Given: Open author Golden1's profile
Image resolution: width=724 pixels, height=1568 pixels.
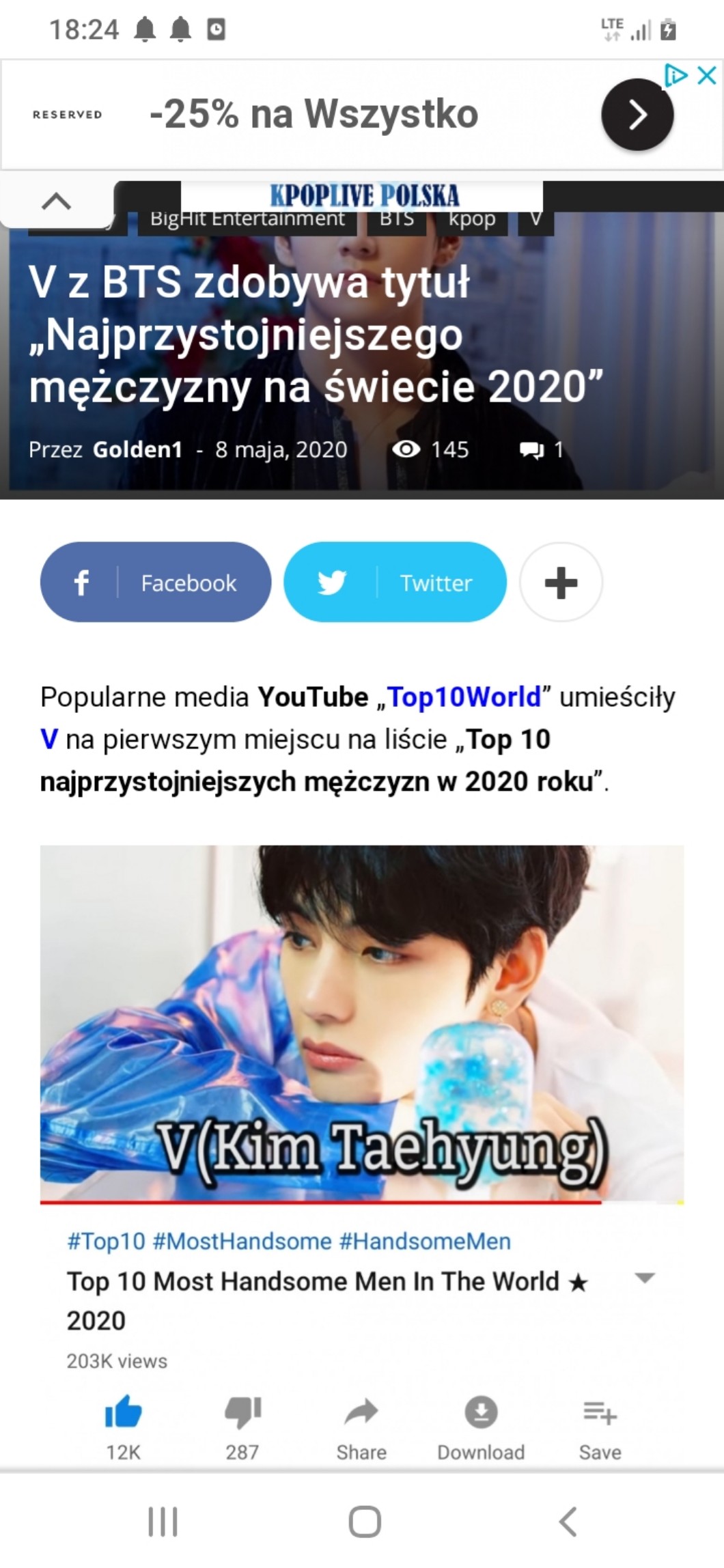Looking at the screenshot, I should pos(137,449).
